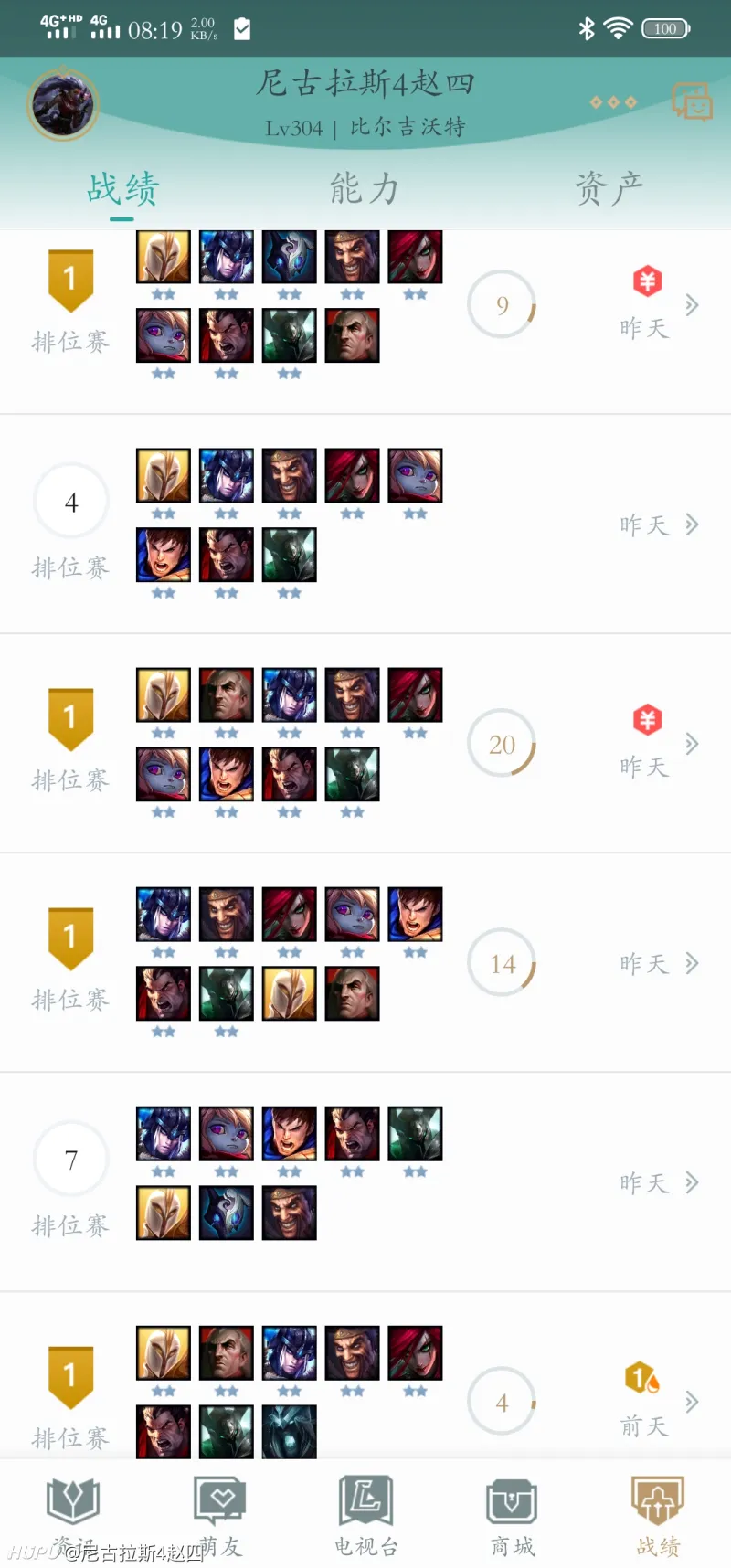Switch to the 战绩 top tab

tap(122, 189)
